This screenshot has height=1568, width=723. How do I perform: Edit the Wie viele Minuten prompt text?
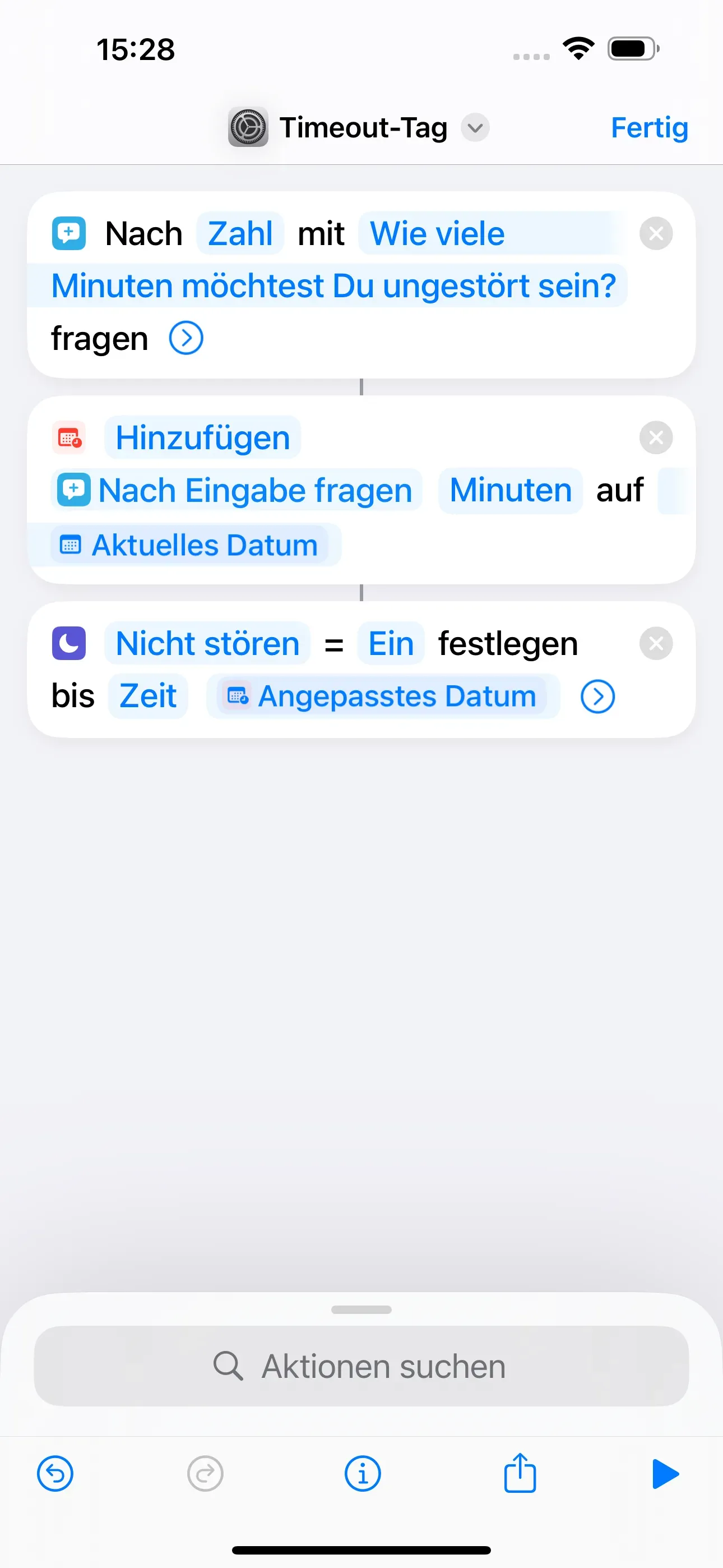click(x=333, y=285)
